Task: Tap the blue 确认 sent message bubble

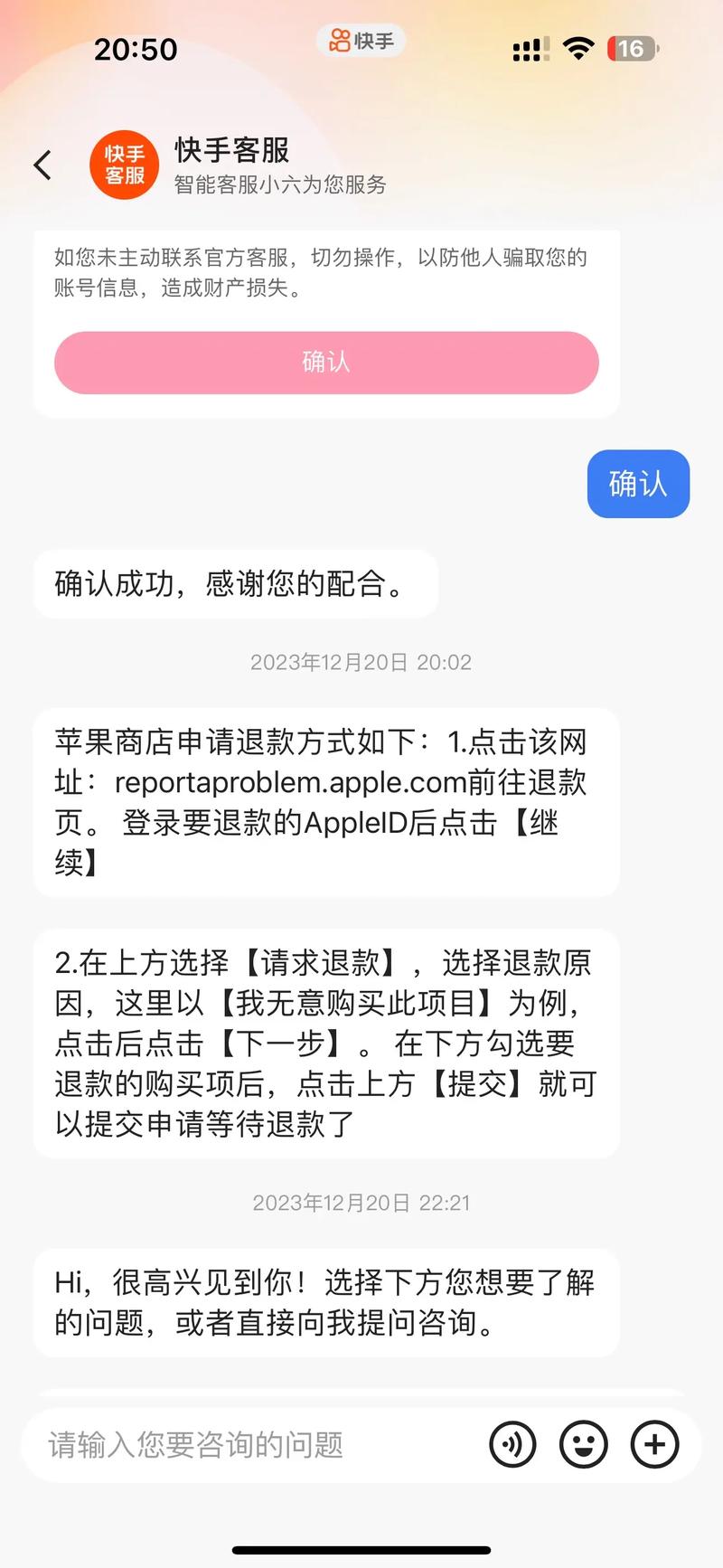Action: pos(638,484)
